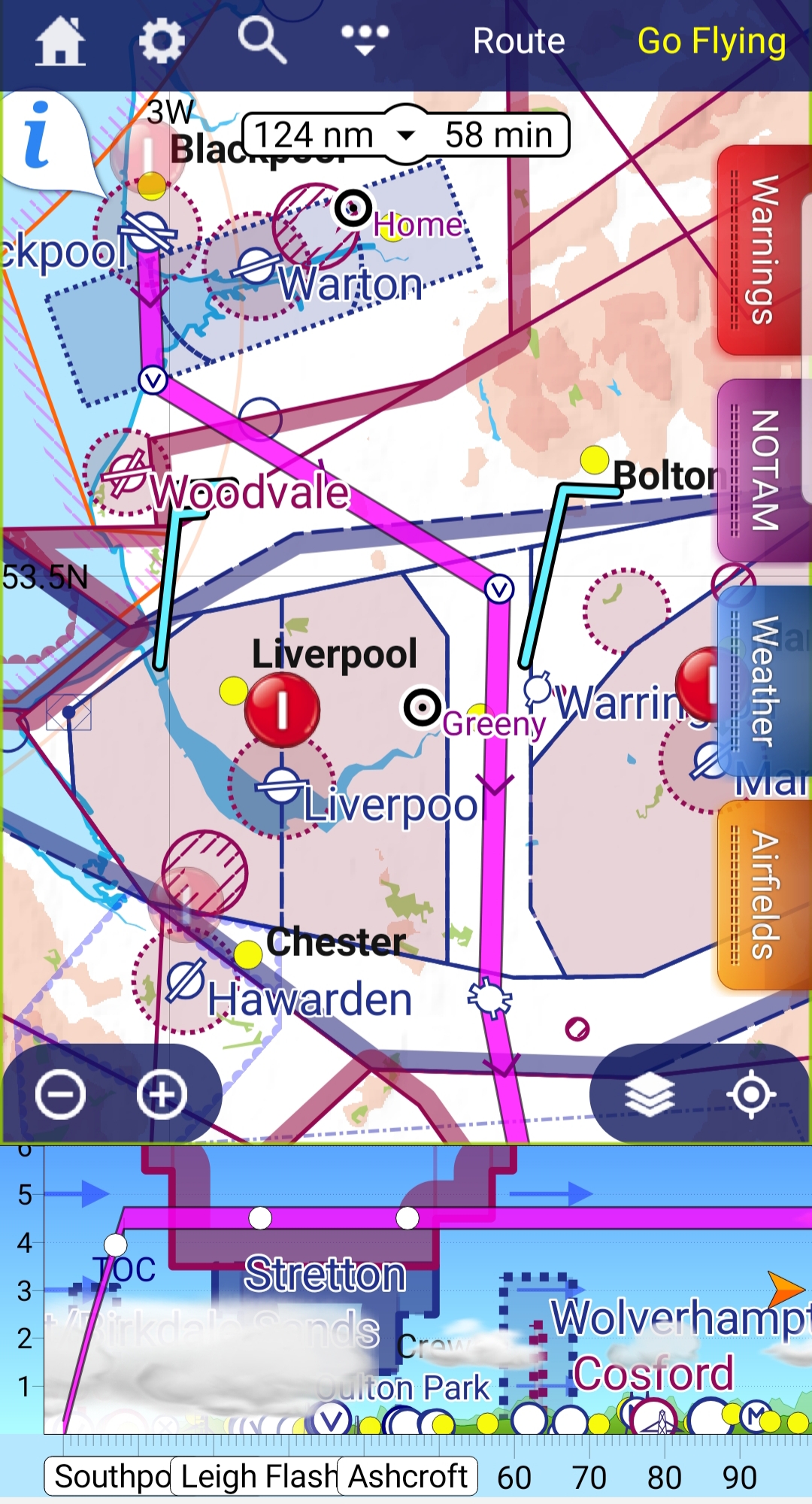Open the NOTAM side tab
Image resolution: width=812 pixels, height=1504 pixels.
click(x=761, y=470)
